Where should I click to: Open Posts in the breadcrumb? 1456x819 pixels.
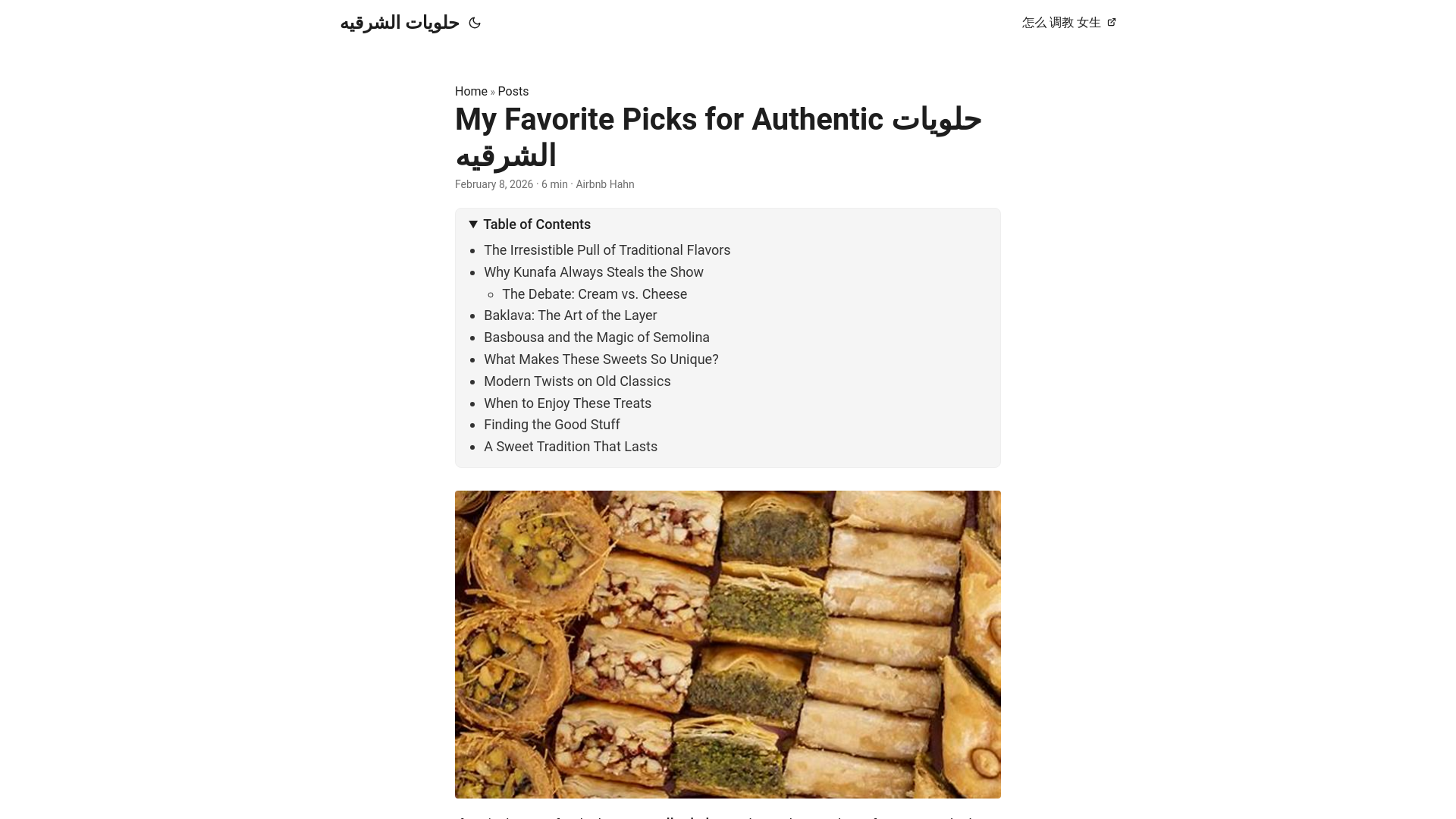pyautogui.click(x=513, y=91)
